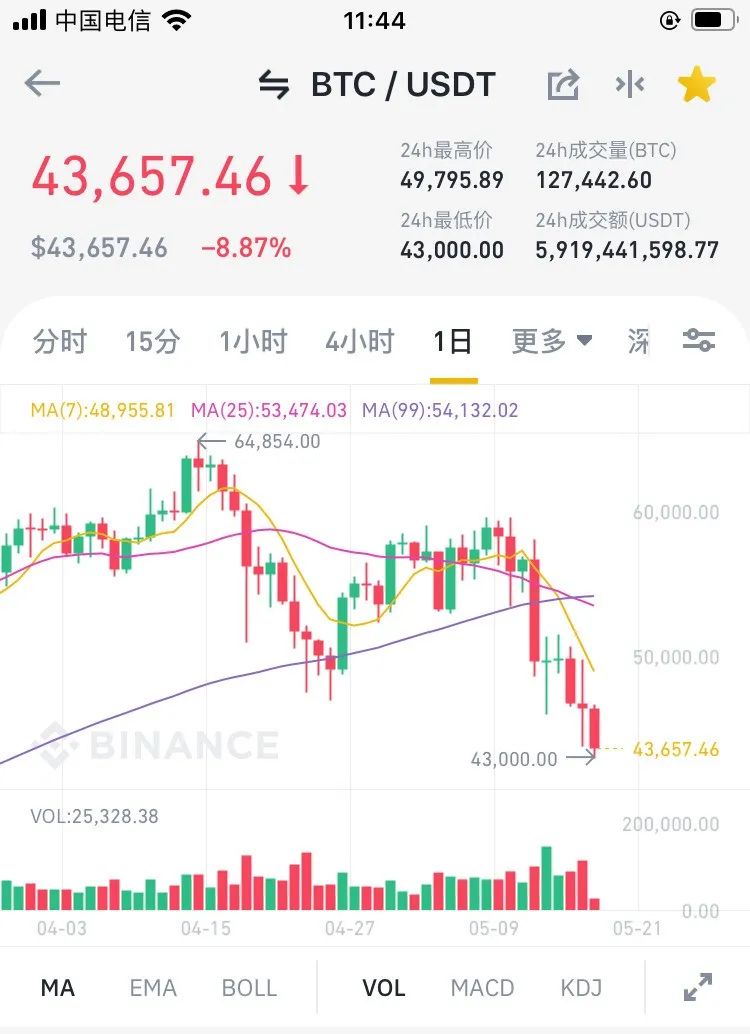This screenshot has width=750, height=1034.
Task: Switch to the 4小时 interval
Action: (x=359, y=342)
